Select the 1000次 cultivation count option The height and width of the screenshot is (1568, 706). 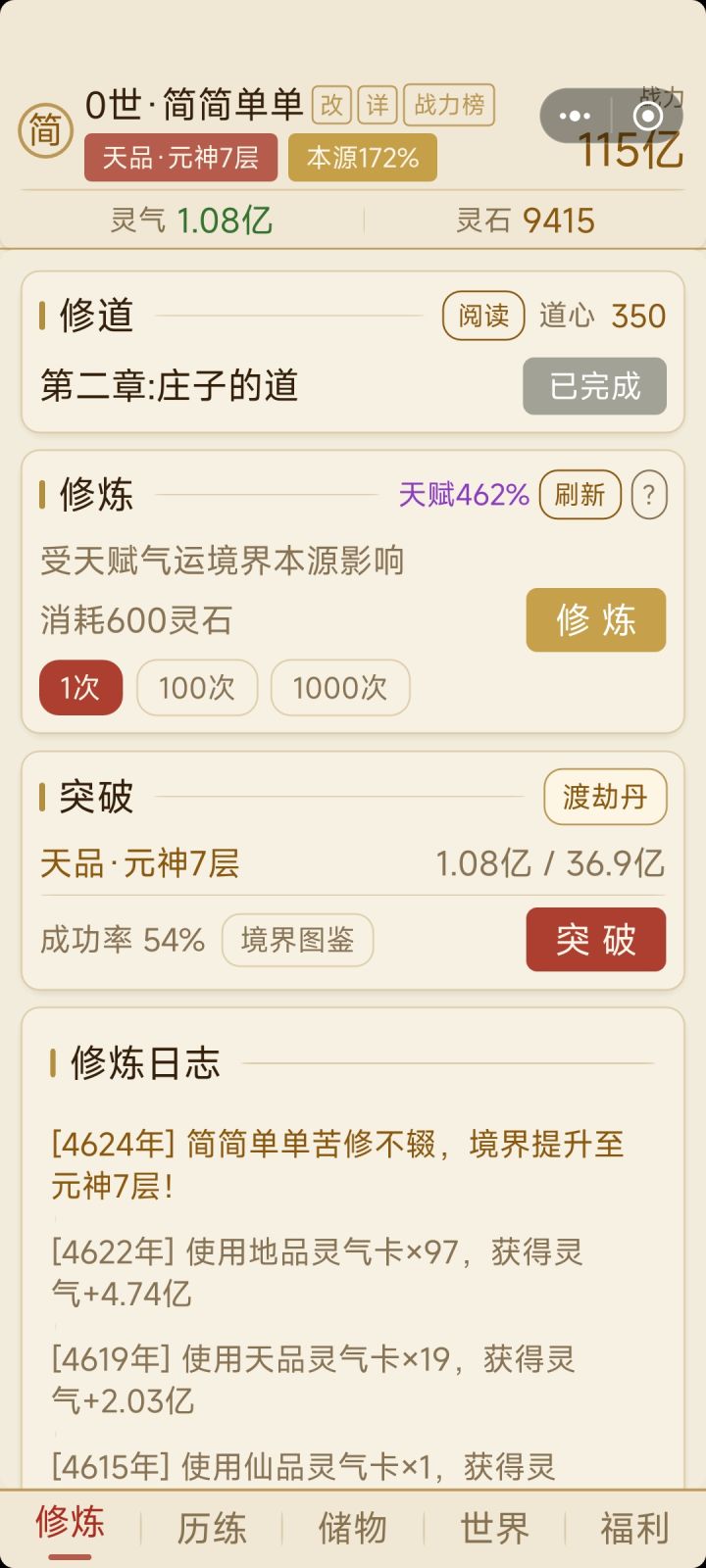pos(340,688)
